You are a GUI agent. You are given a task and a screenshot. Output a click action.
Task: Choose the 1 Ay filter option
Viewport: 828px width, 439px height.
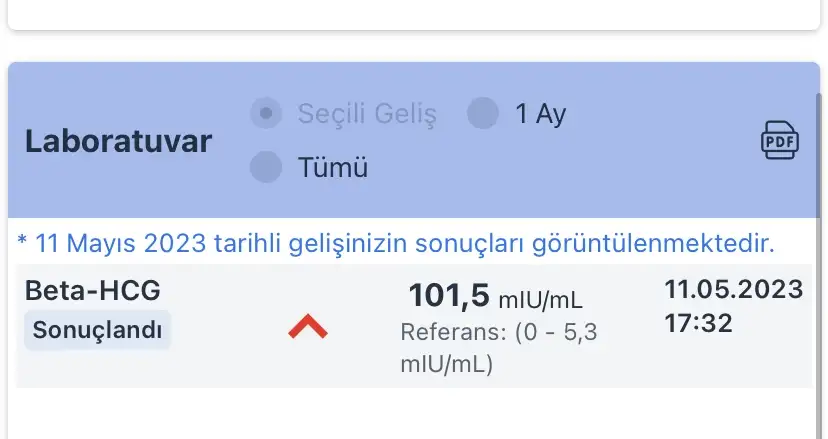(483, 113)
